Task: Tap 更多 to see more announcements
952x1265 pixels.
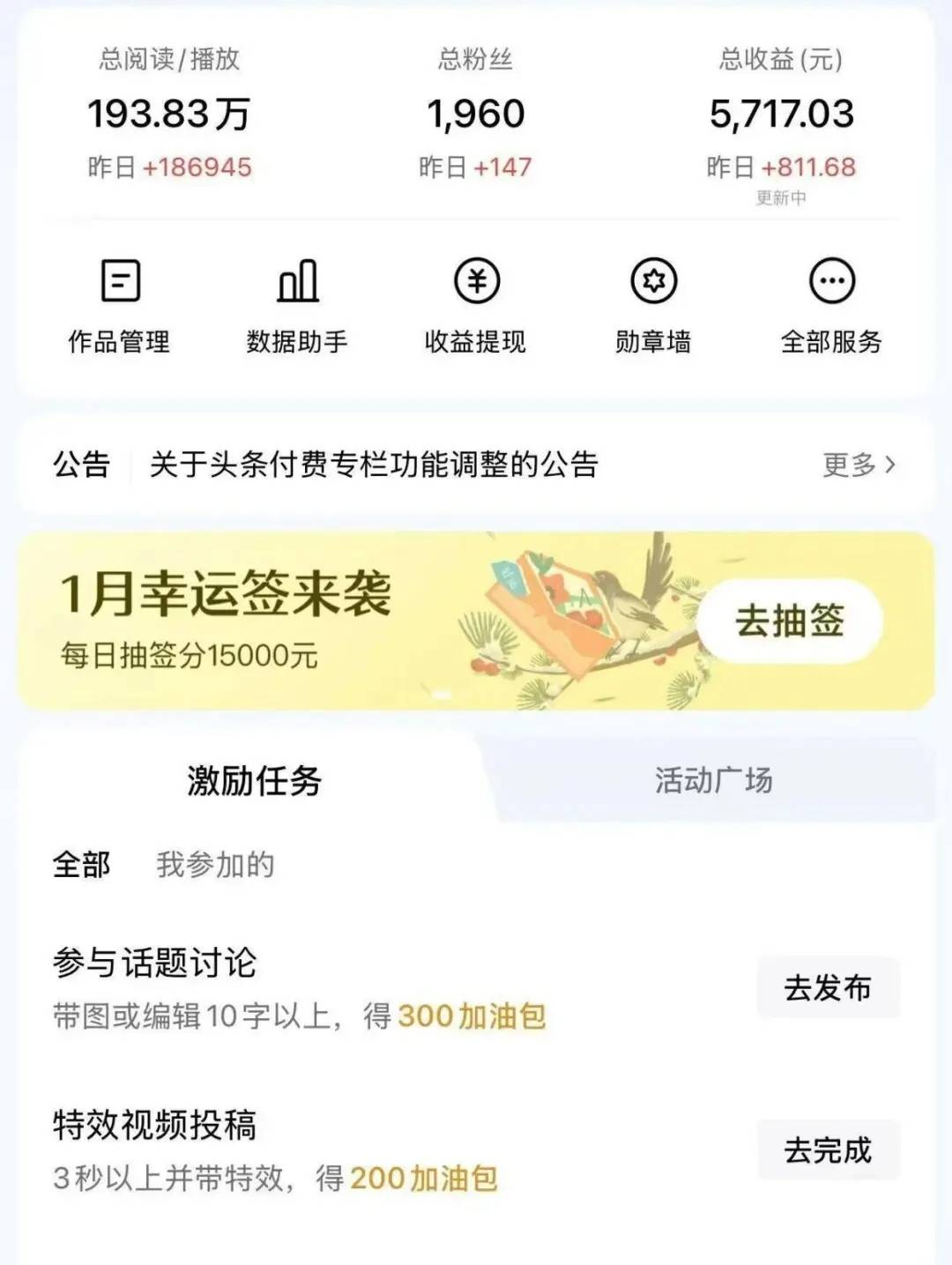Action: click(x=859, y=465)
